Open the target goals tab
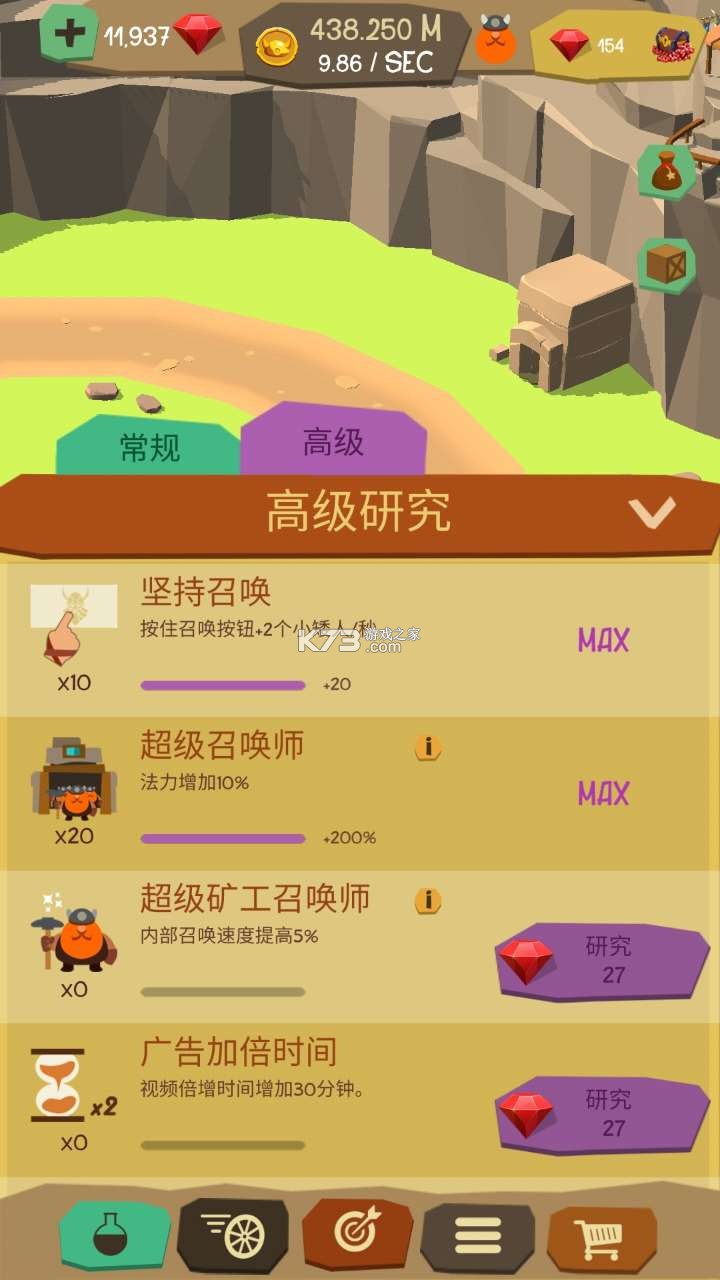This screenshot has height=1280, width=720. (357, 1234)
